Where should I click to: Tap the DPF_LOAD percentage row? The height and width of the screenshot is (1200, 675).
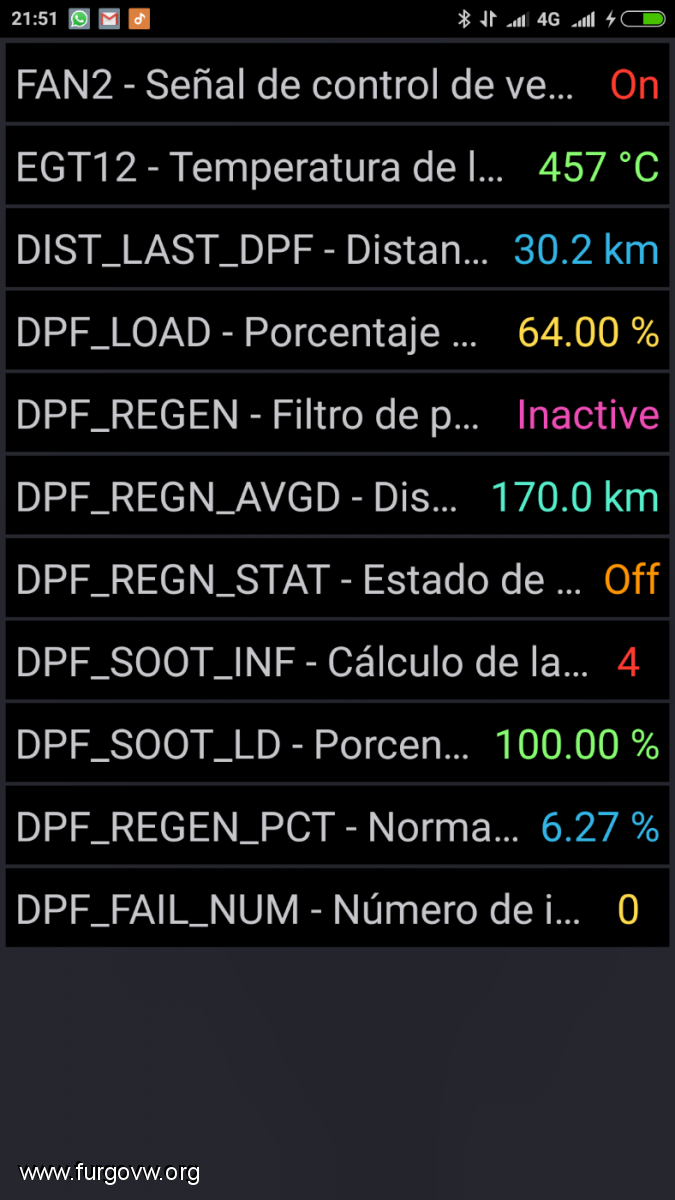tap(337, 331)
